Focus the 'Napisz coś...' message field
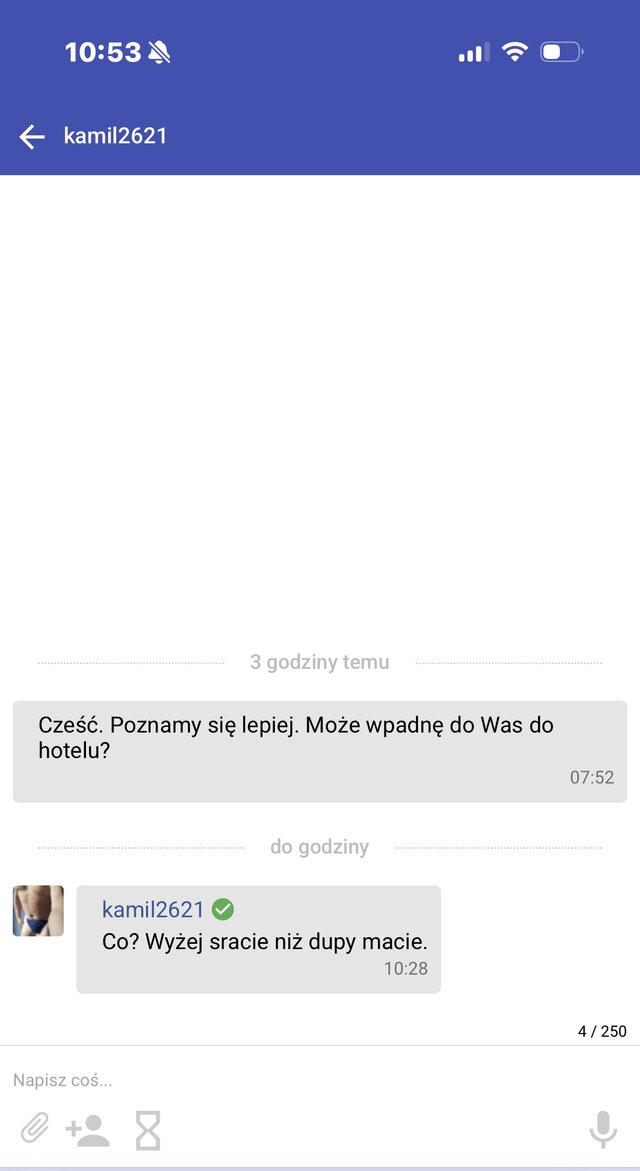The height and width of the screenshot is (1171, 640). coord(300,1080)
